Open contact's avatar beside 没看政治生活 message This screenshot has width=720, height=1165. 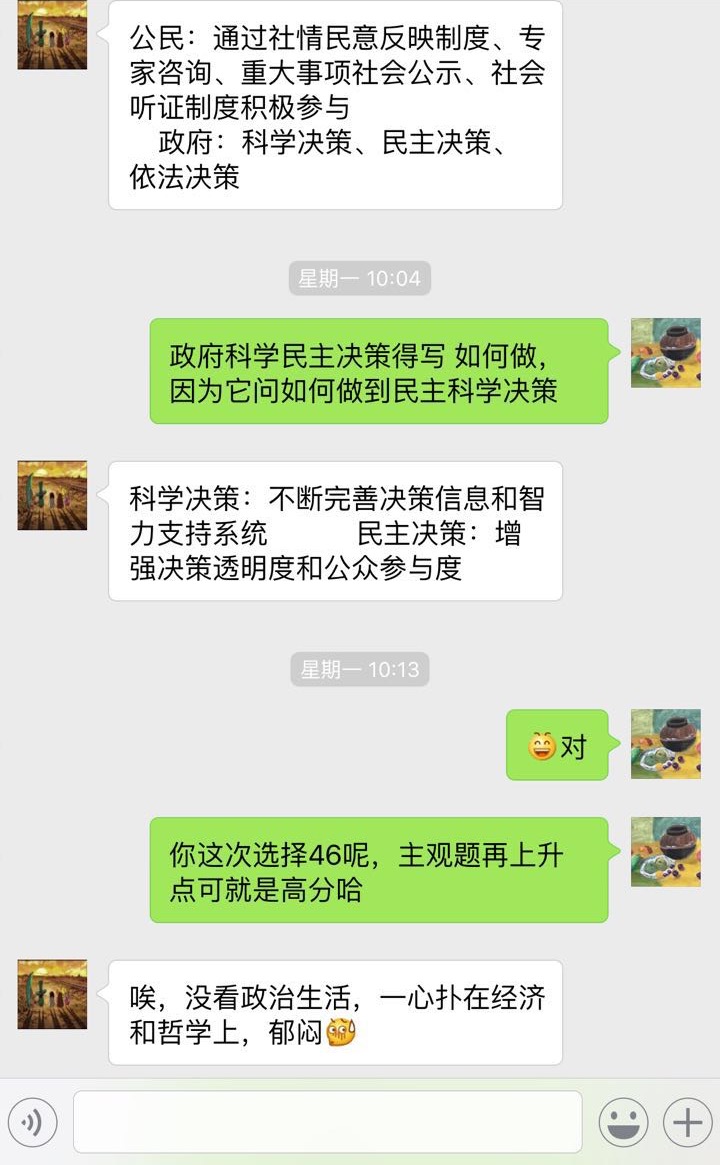[52, 994]
